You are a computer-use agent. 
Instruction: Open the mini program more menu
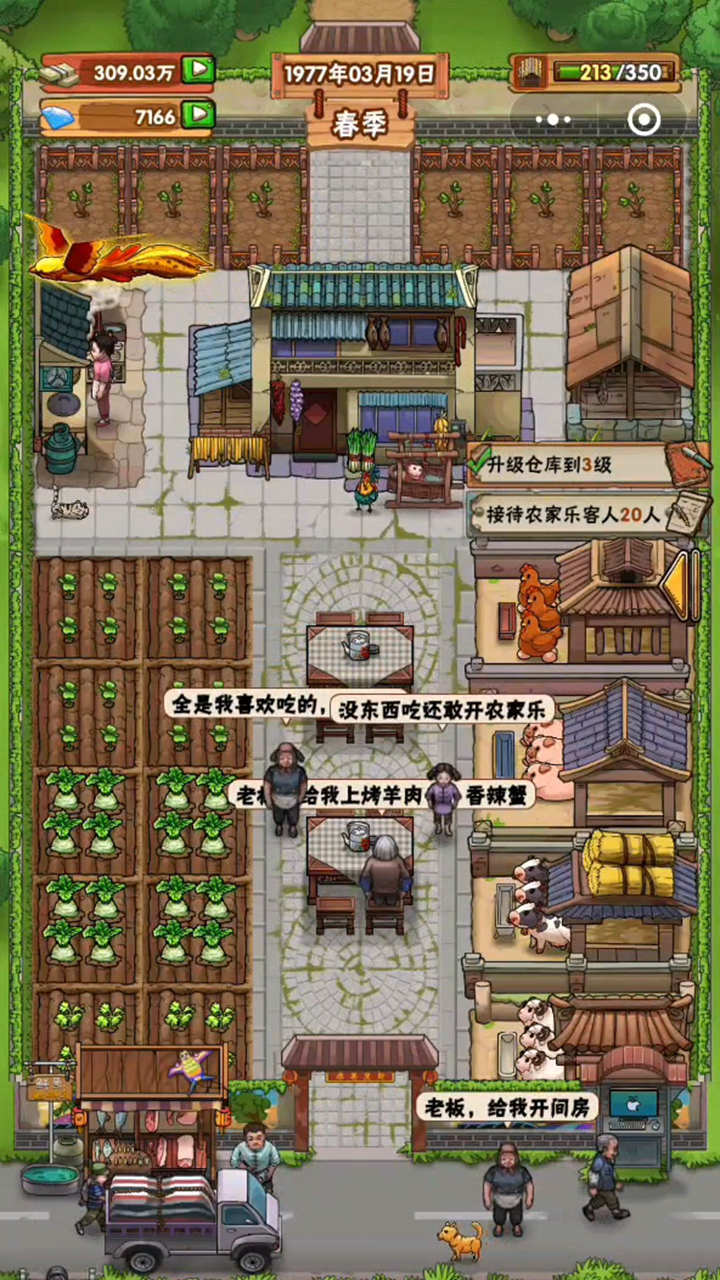pos(553,120)
